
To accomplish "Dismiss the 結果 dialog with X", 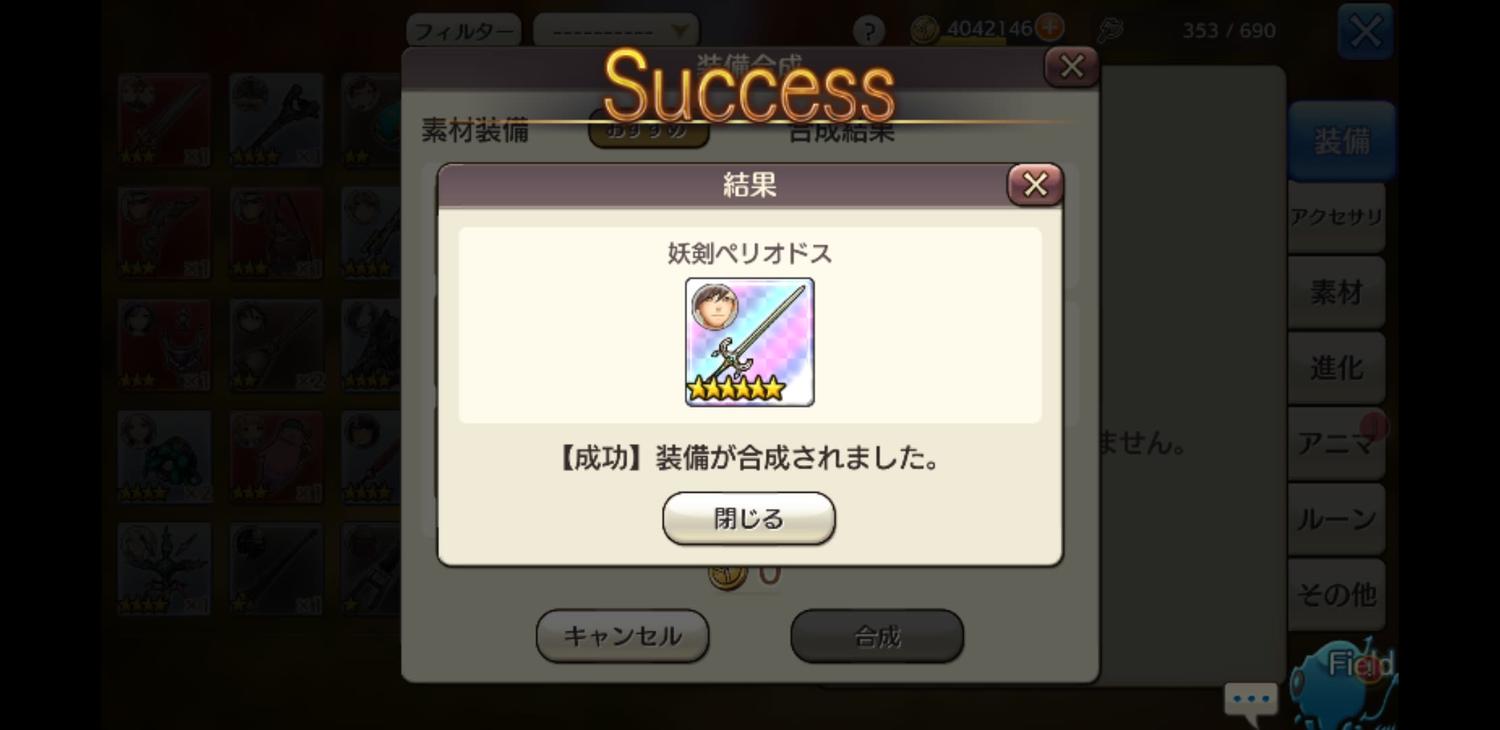I will point(1035,185).
